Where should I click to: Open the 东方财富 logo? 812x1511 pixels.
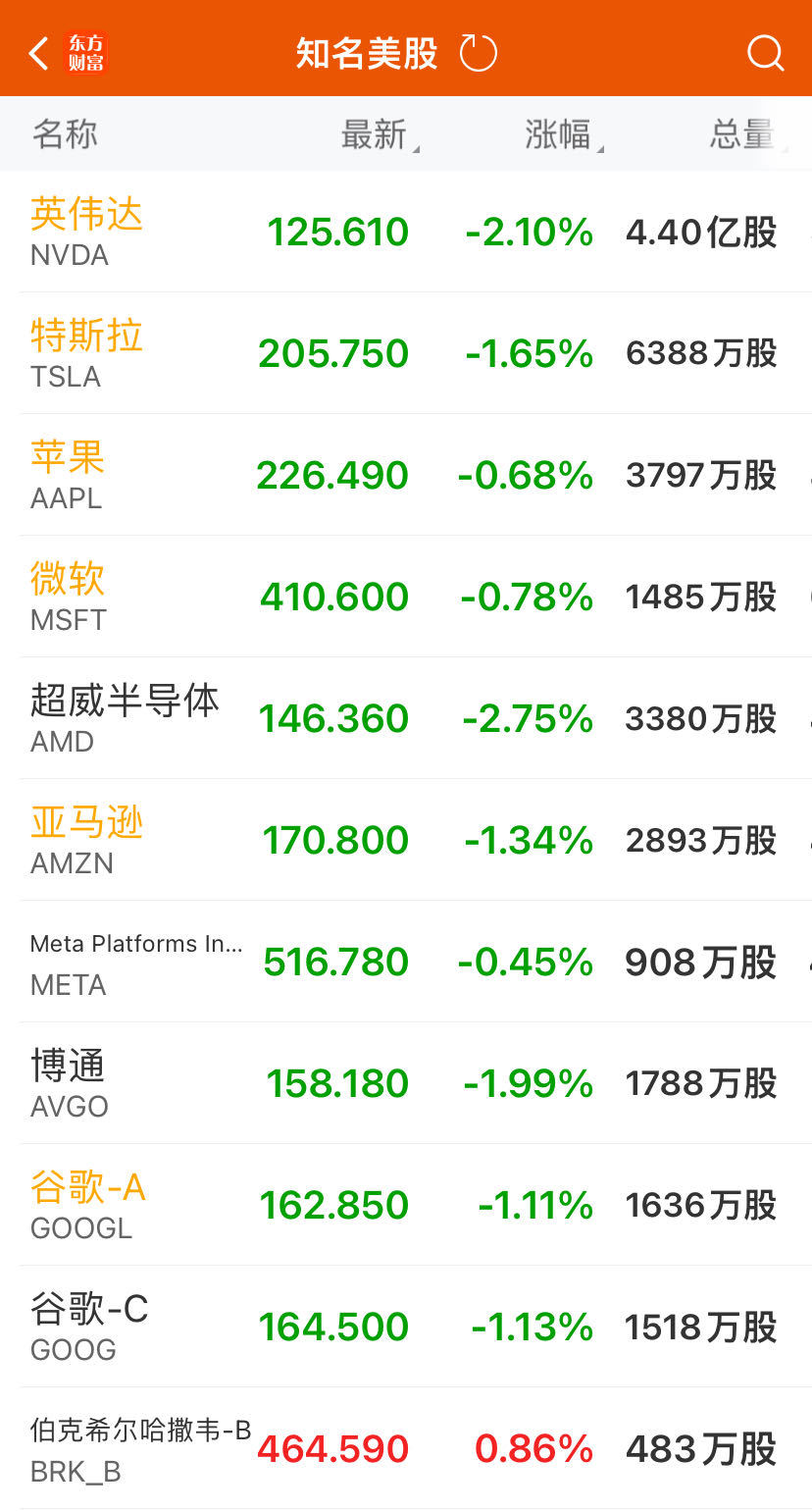point(86,53)
